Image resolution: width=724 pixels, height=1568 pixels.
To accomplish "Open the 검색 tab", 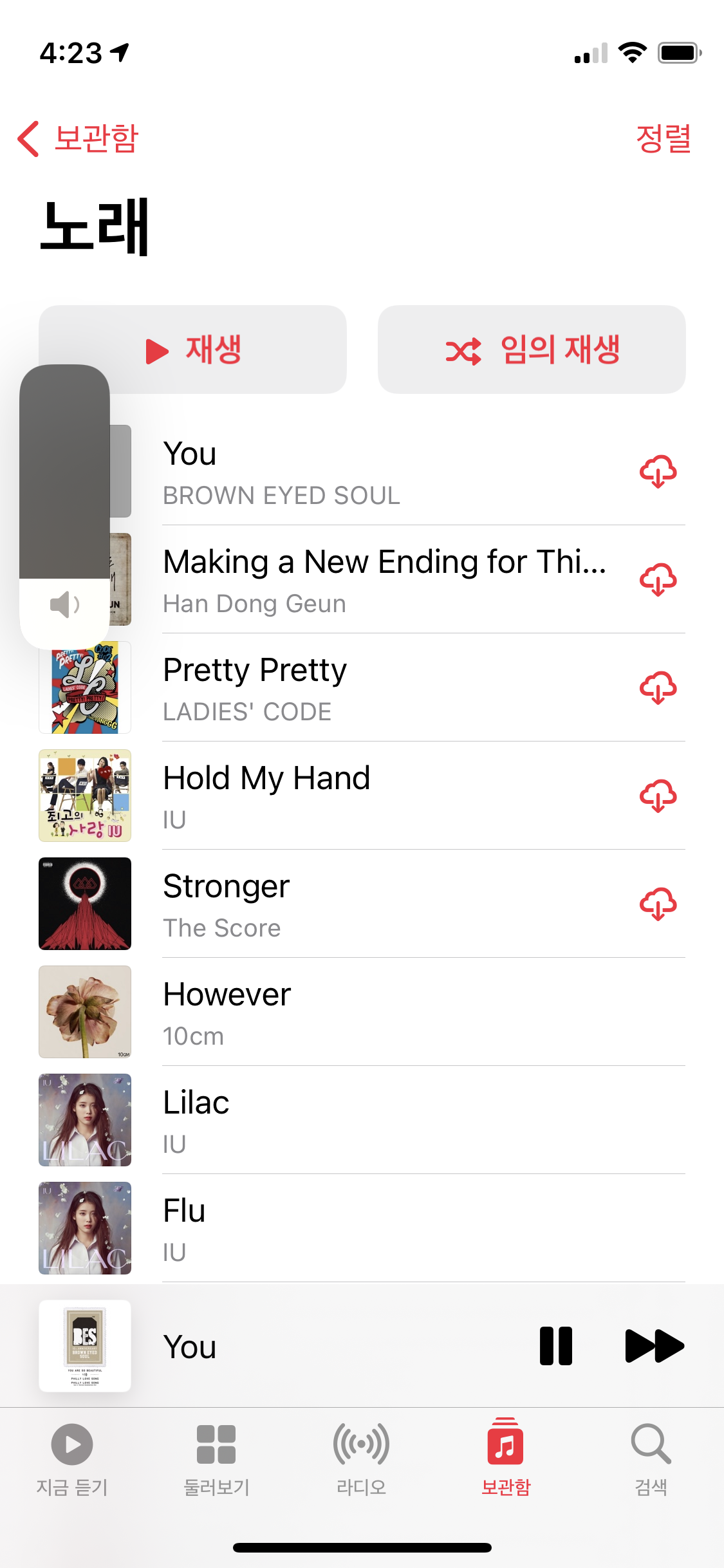I will click(651, 1459).
